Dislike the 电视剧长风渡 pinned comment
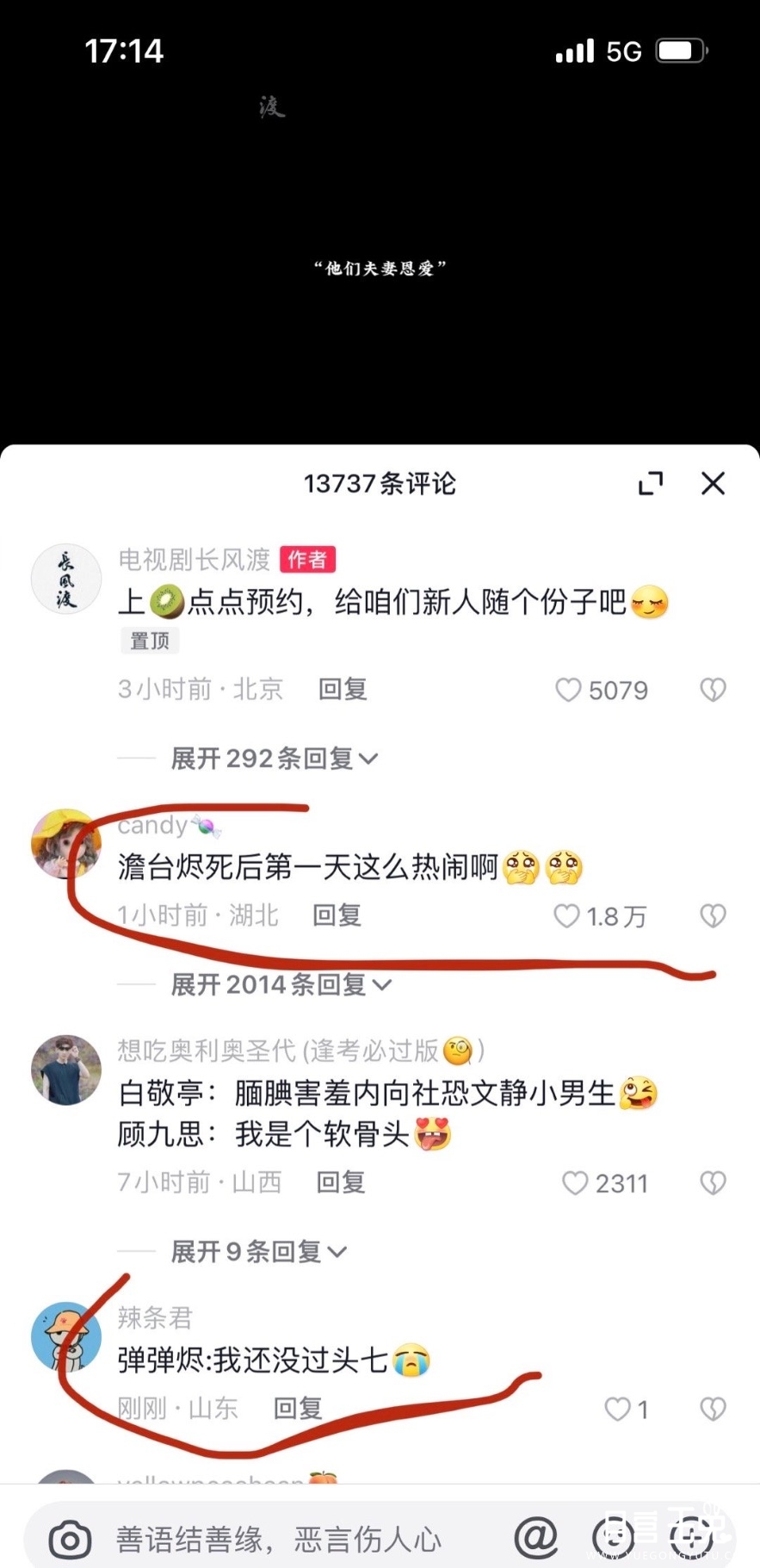Viewport: 760px width, 1568px height. point(713,690)
